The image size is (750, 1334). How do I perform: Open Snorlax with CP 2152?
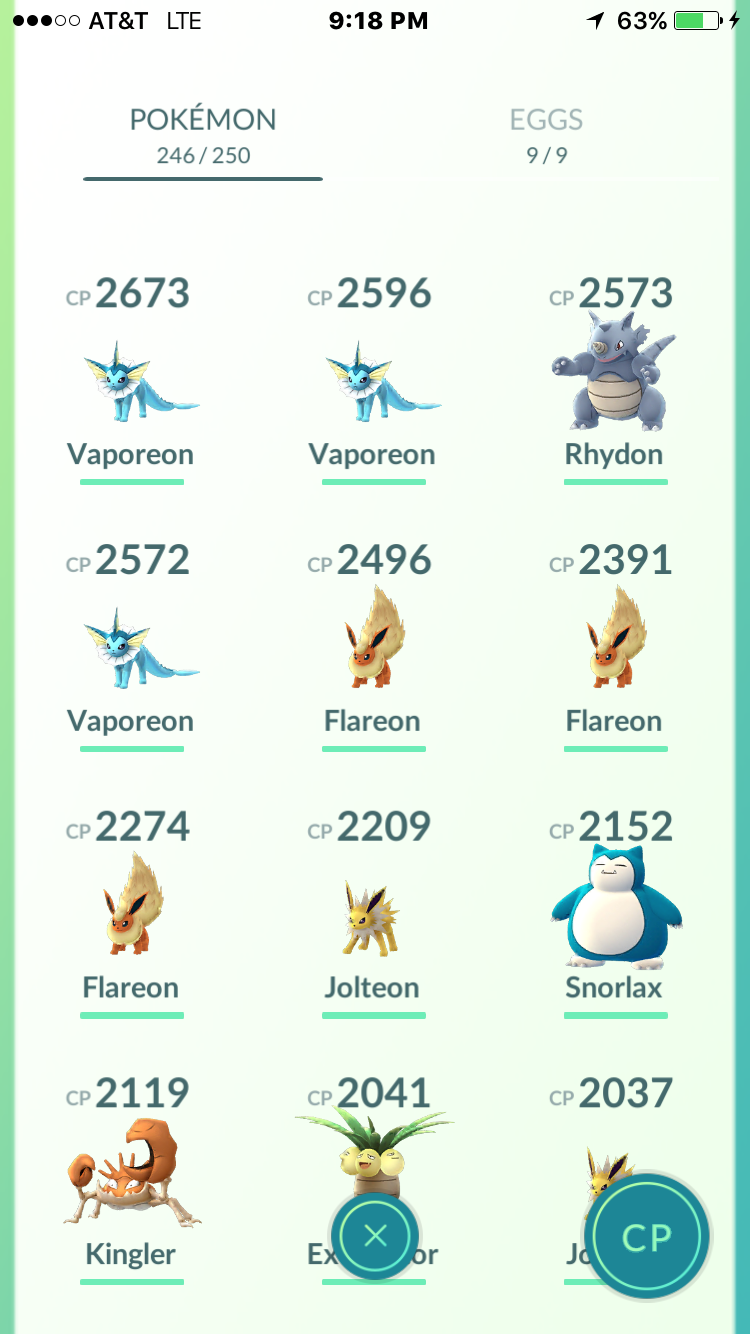click(x=615, y=913)
